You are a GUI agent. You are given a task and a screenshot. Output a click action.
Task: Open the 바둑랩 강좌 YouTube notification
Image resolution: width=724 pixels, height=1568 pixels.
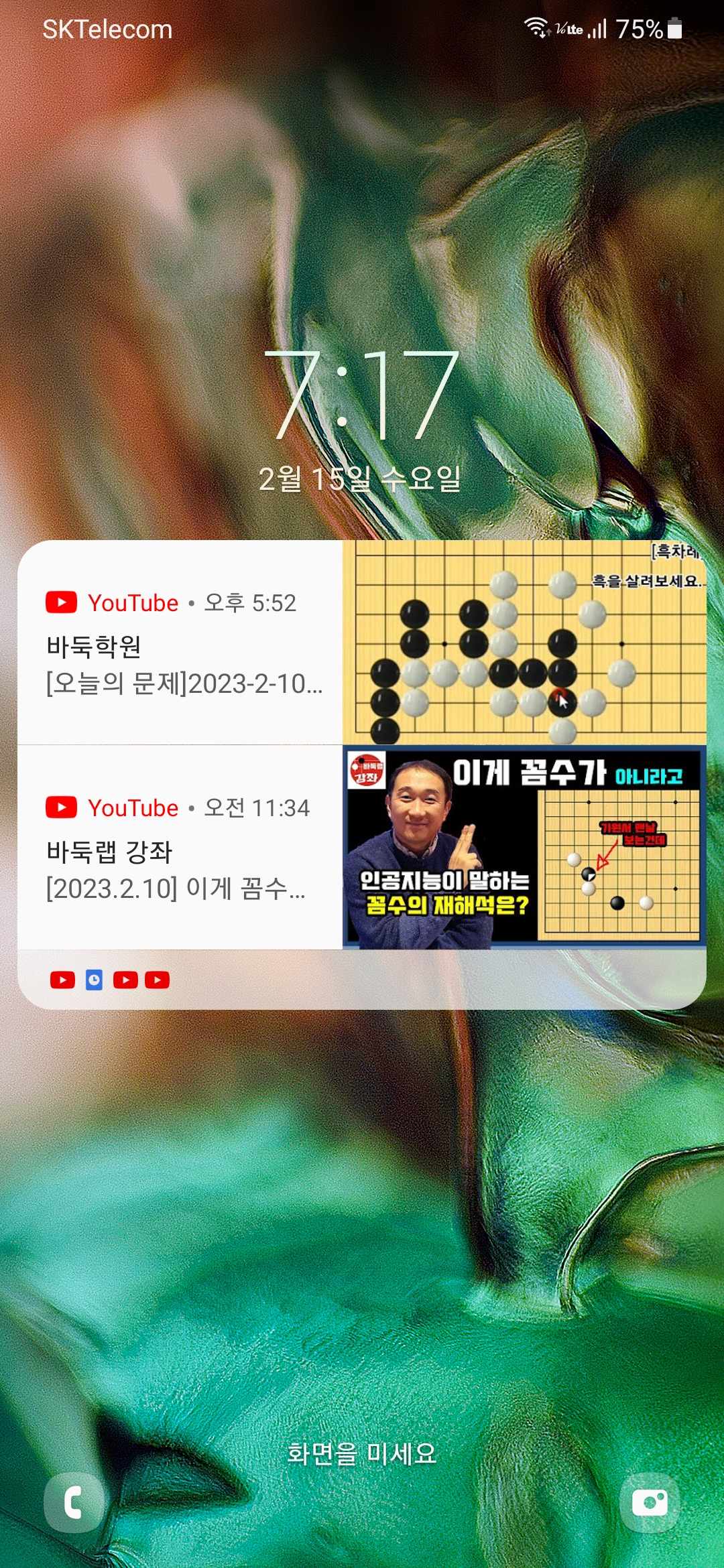pyautogui.click(x=362, y=847)
